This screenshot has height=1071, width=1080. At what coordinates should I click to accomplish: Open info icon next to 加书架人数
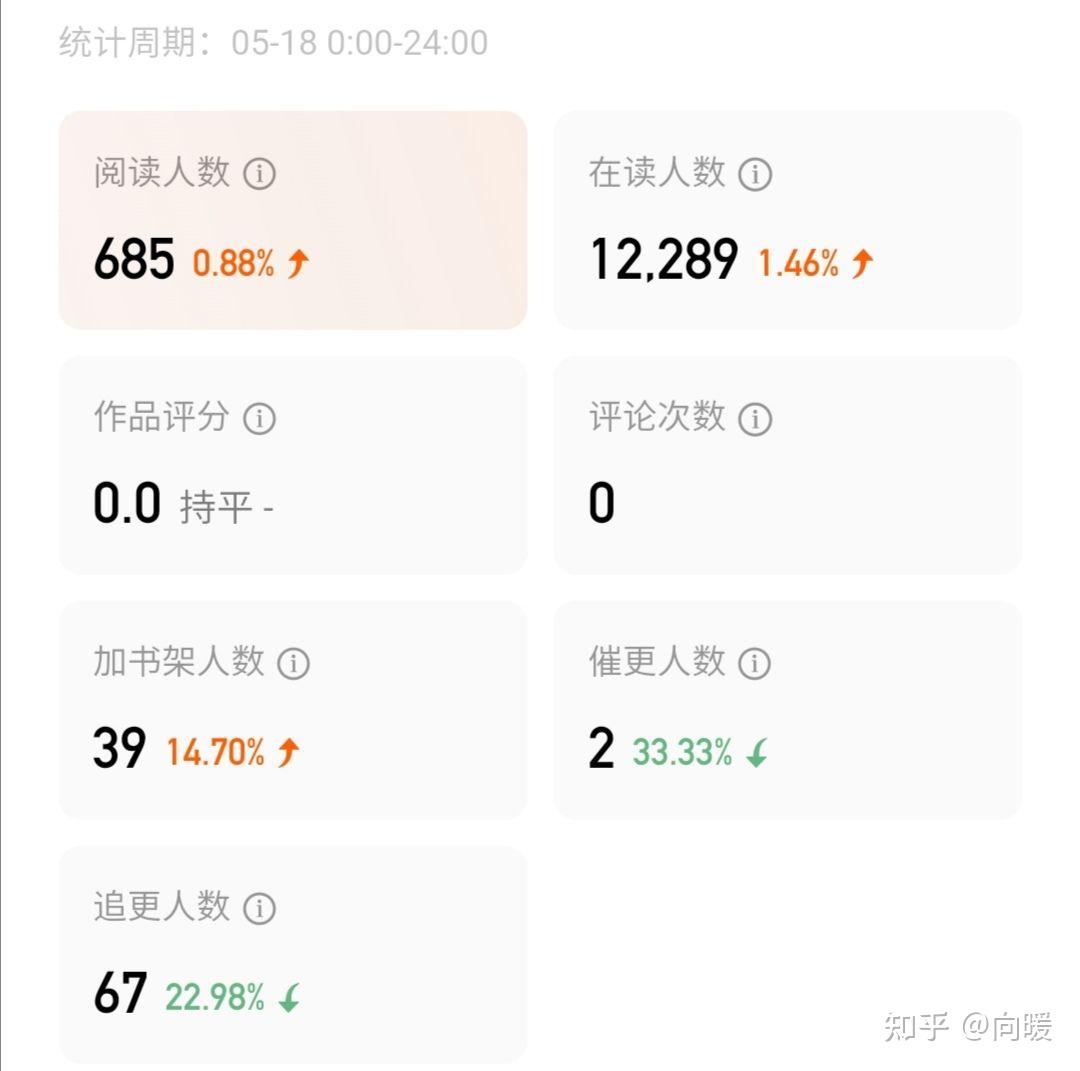coord(293,663)
